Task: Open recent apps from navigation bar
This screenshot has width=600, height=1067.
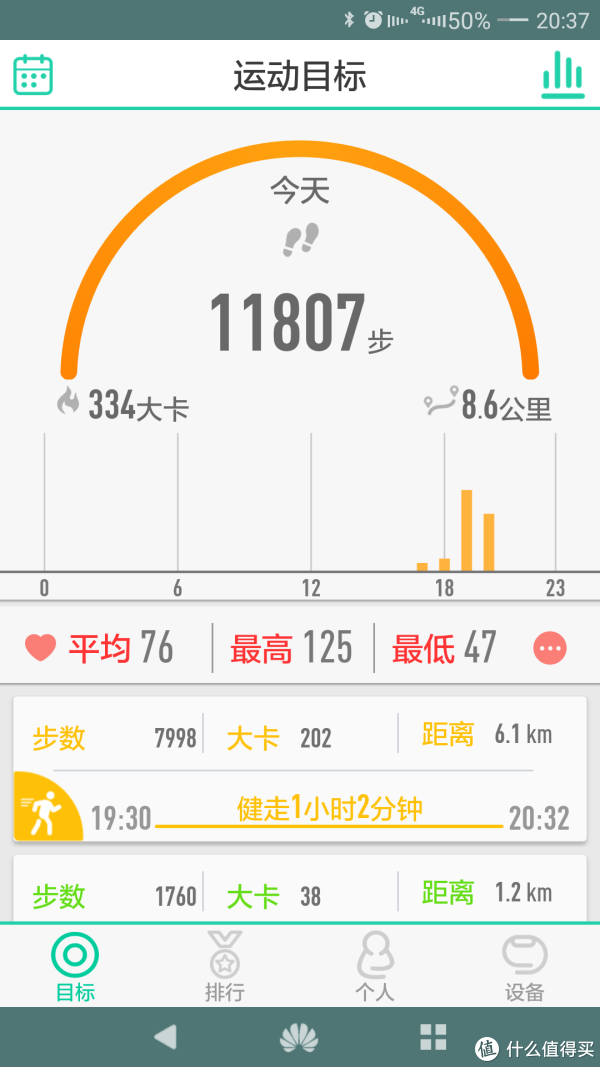Action: (x=433, y=1037)
